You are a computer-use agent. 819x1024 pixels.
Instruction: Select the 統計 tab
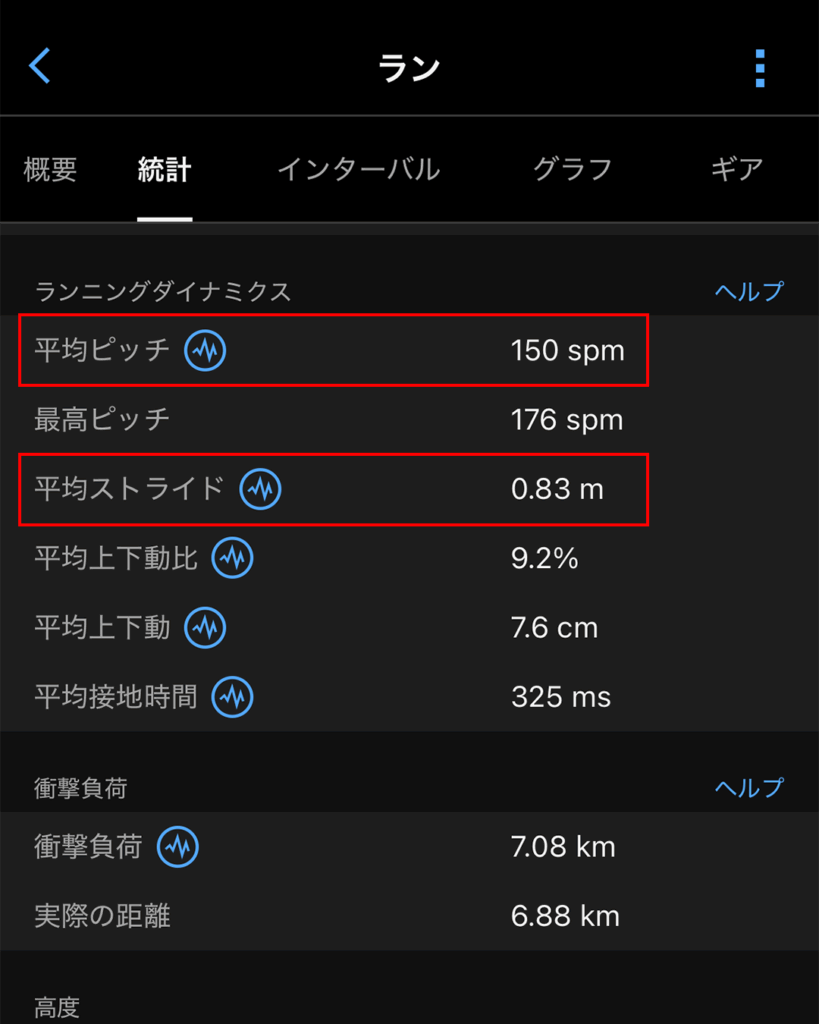(x=164, y=169)
